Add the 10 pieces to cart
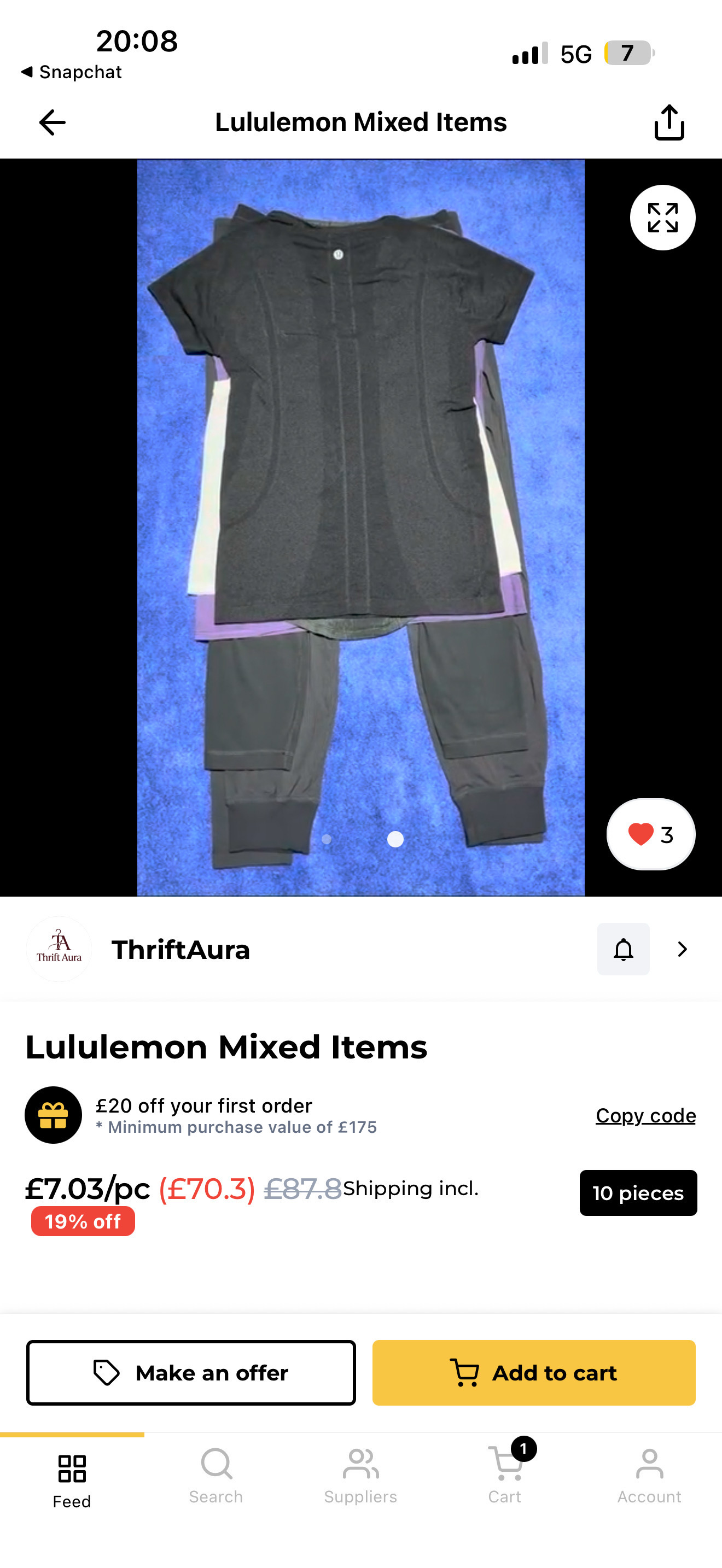This screenshot has width=722, height=1568. [534, 1373]
